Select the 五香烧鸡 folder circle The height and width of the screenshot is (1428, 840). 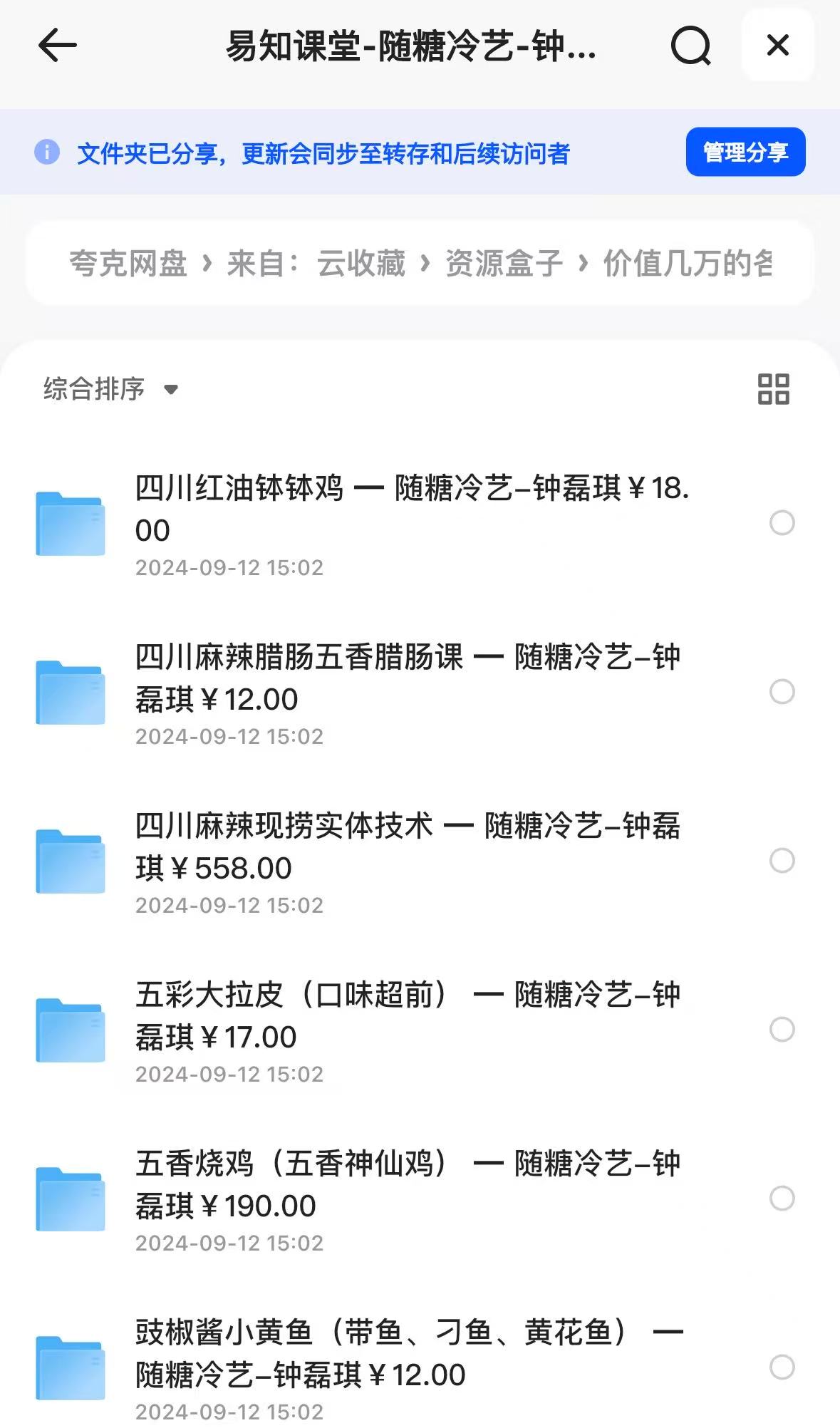782,1199
